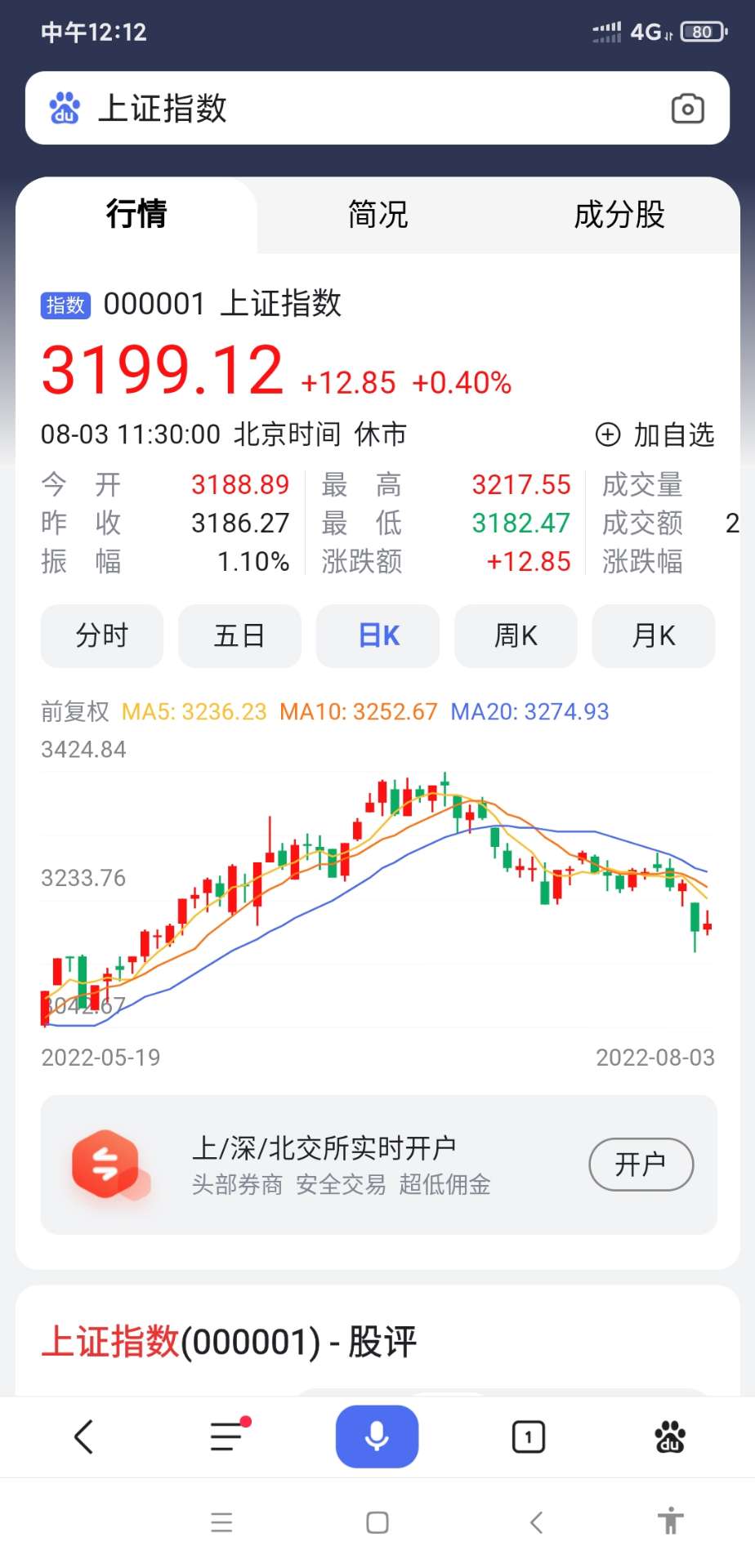Switch to the 成分股 tab

tap(619, 215)
